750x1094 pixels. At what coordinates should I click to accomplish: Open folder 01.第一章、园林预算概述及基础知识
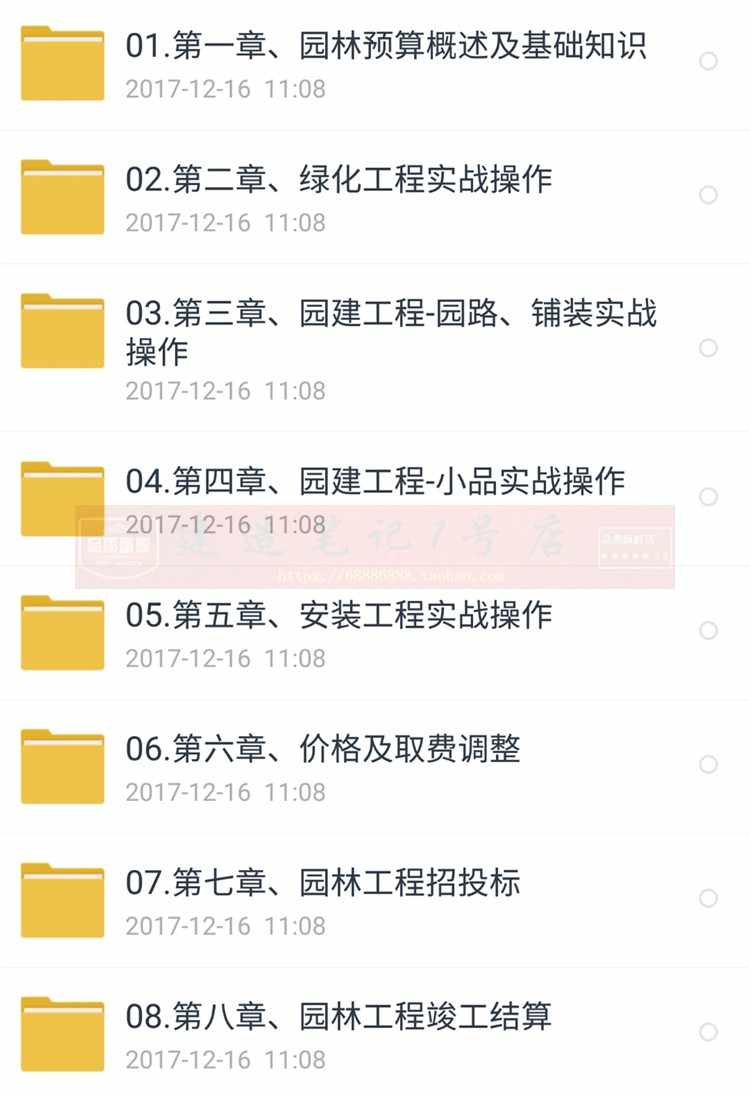coord(388,46)
